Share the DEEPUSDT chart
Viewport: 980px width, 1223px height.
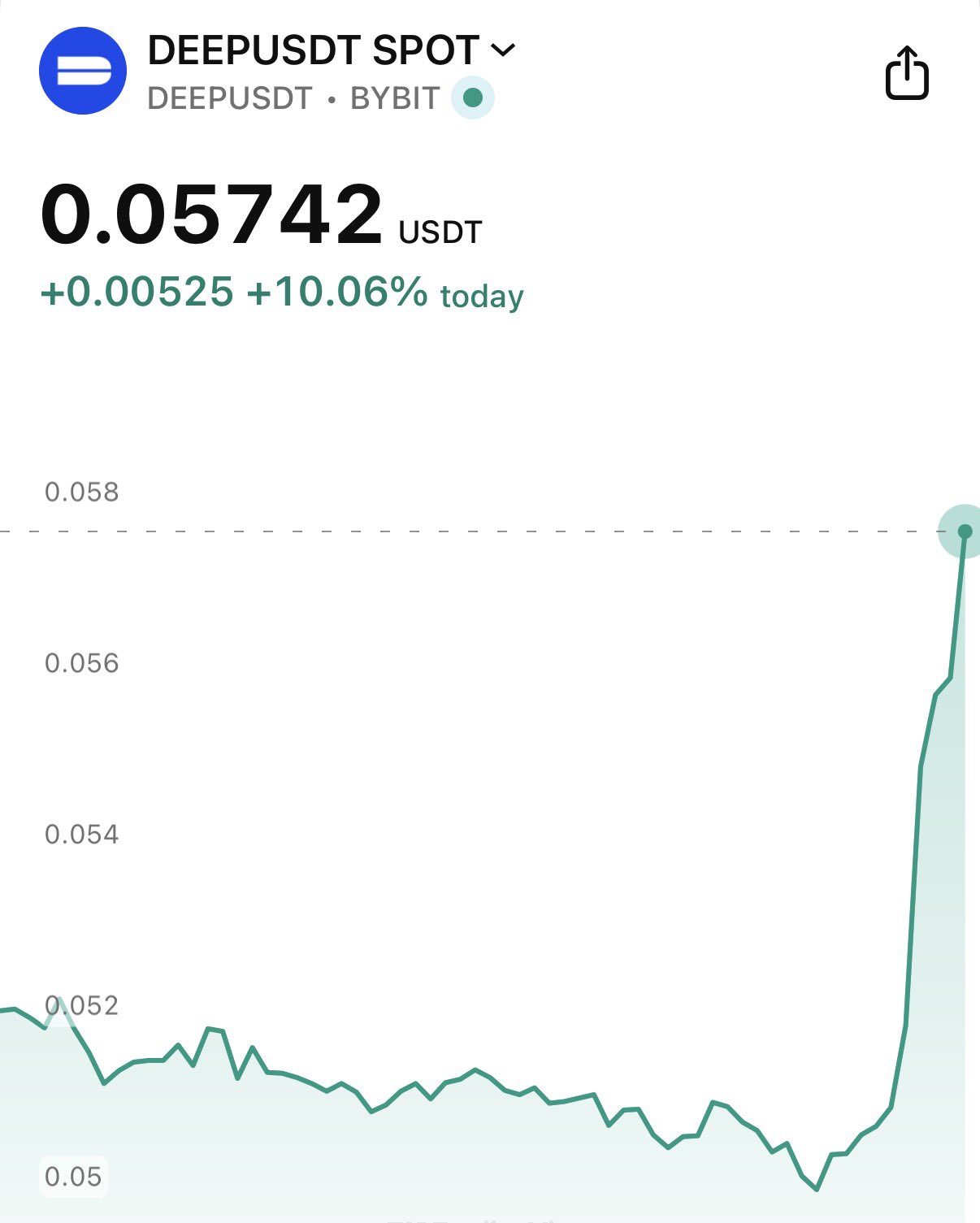pos(906,73)
